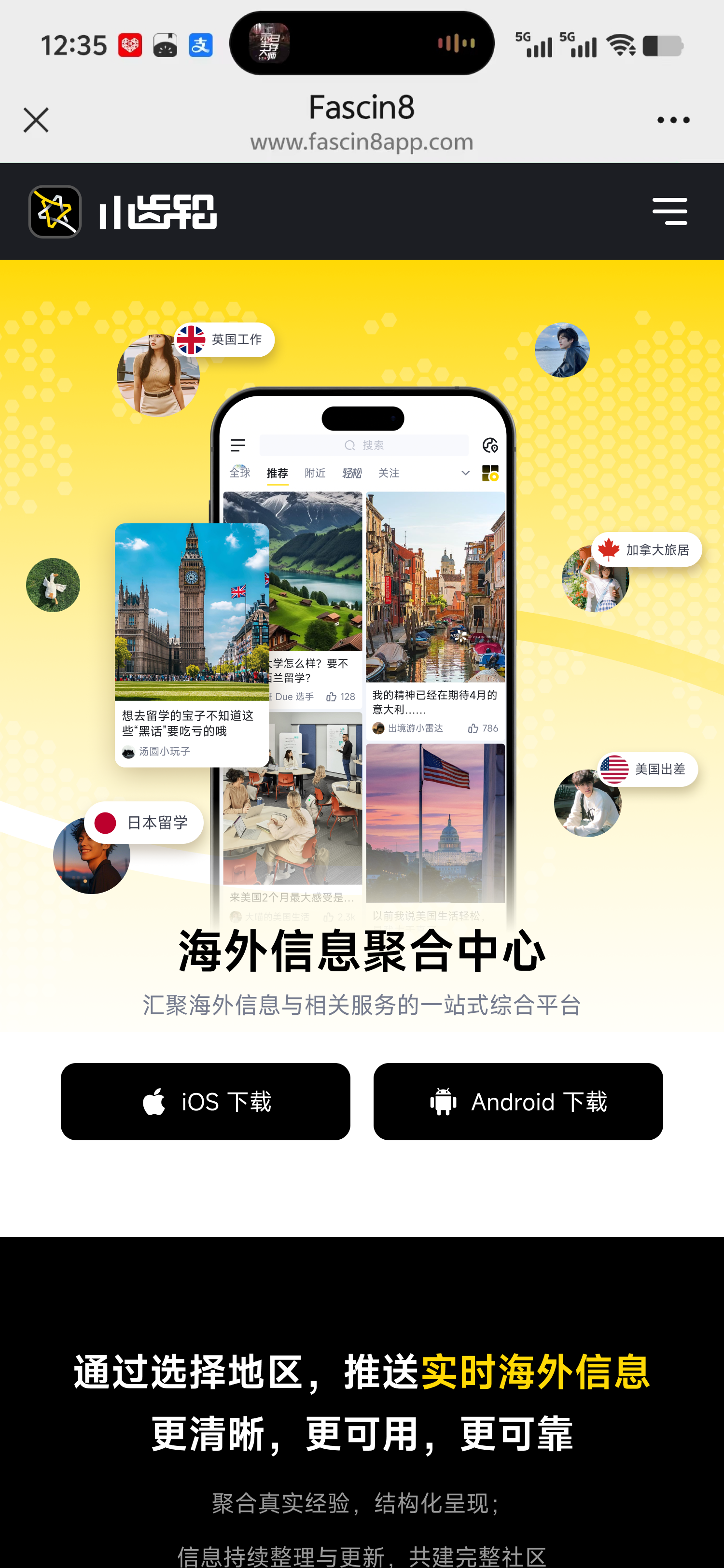Open the three-dot overflow menu
724x1568 pixels.
pos(673,121)
